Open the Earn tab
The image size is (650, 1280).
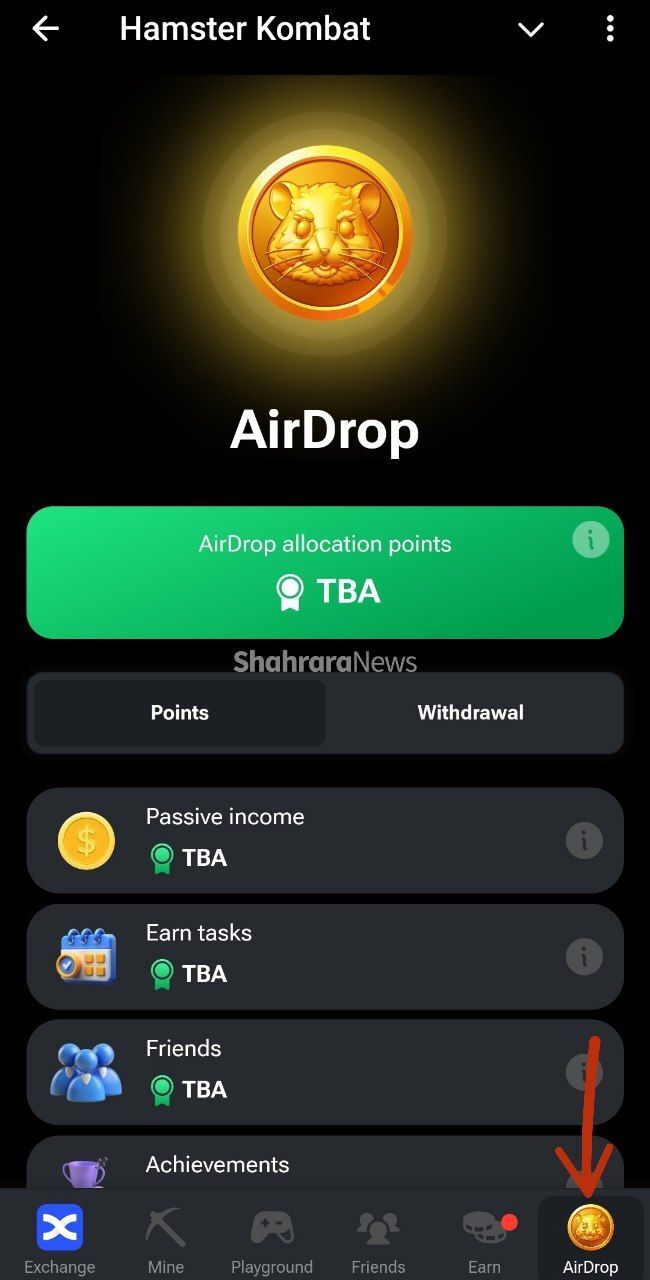484,1240
